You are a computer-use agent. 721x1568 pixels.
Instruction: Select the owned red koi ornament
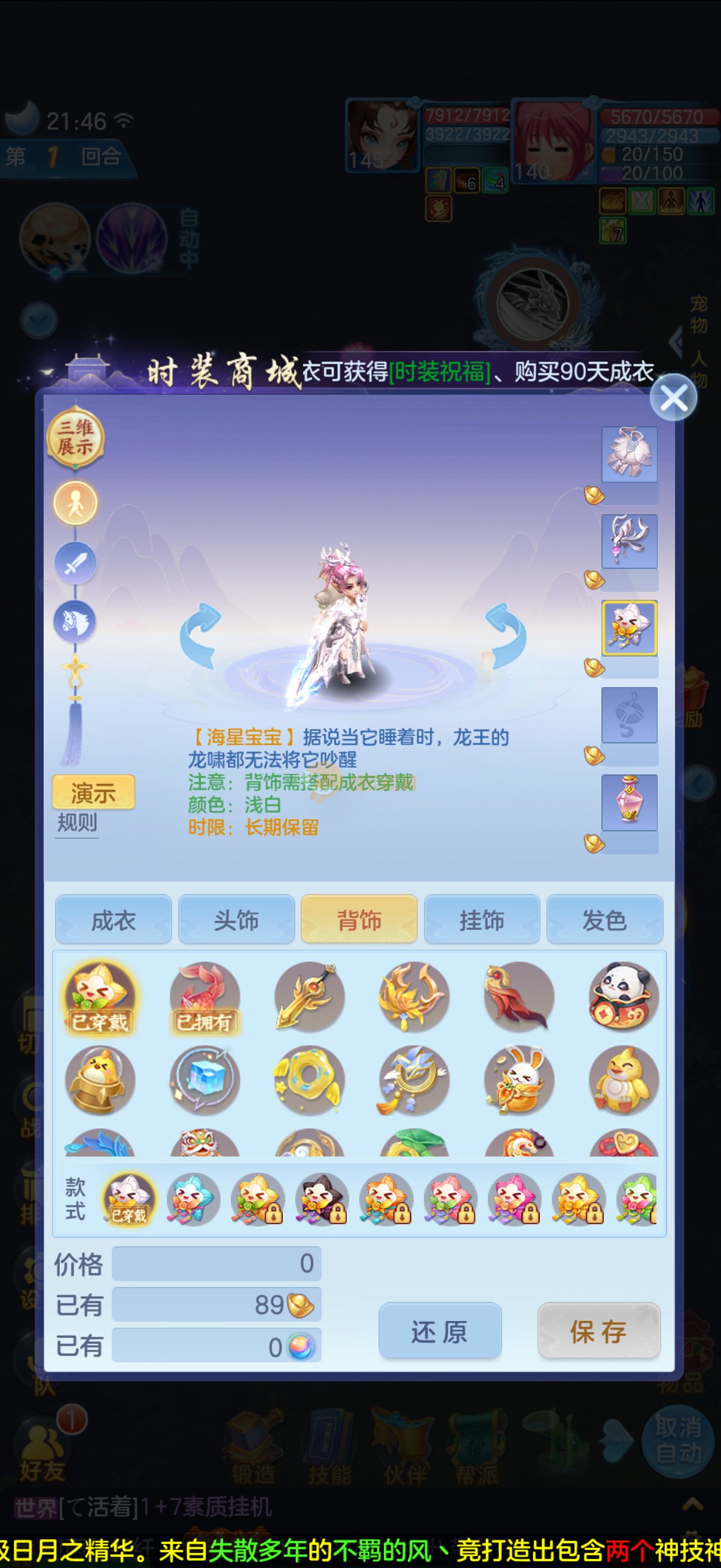pyautogui.click(x=204, y=996)
